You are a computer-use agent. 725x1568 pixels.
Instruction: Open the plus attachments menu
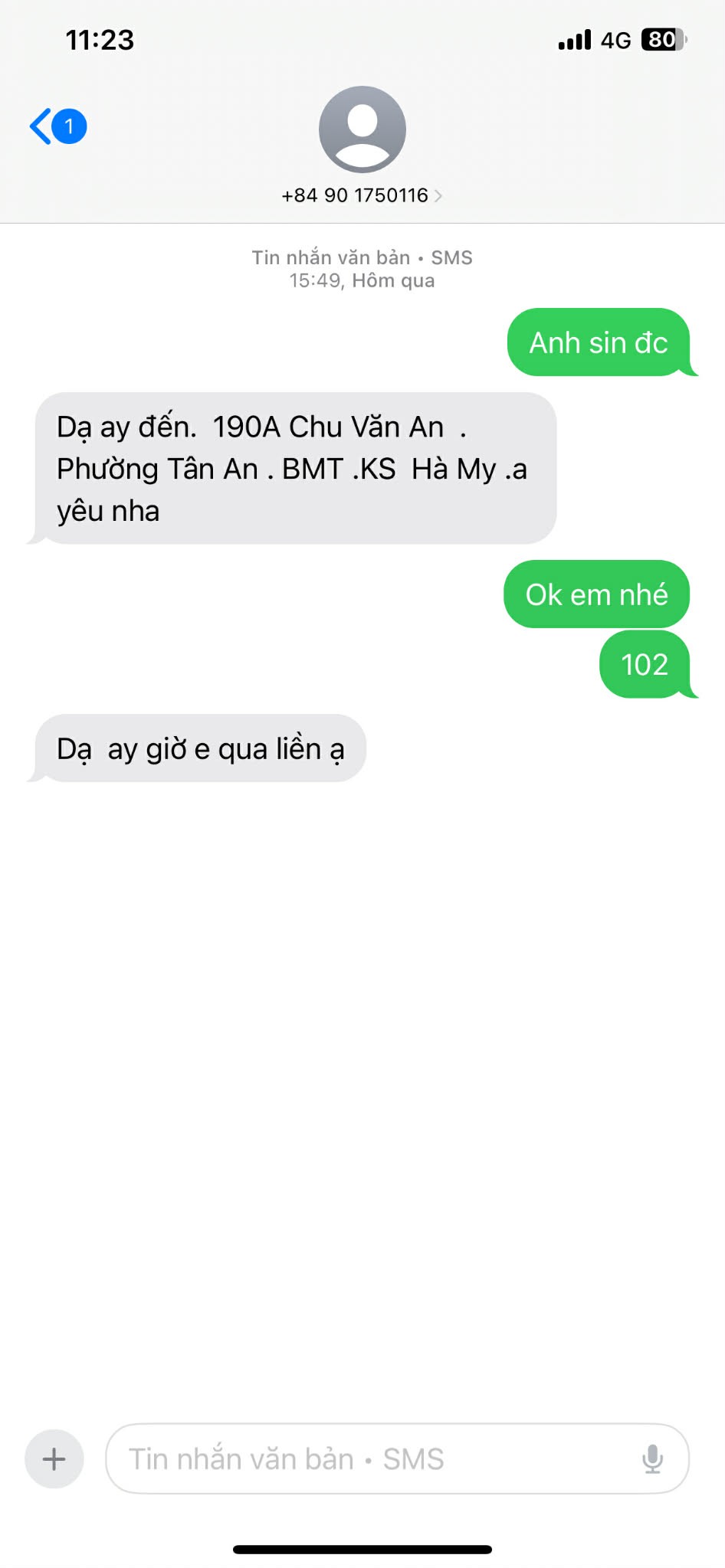pos(54,1458)
